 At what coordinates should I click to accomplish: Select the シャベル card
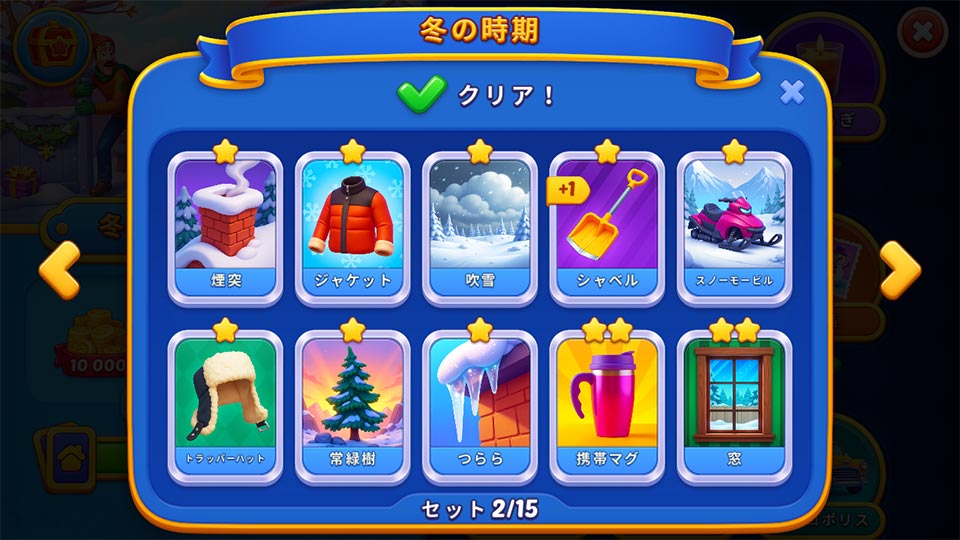point(607,228)
